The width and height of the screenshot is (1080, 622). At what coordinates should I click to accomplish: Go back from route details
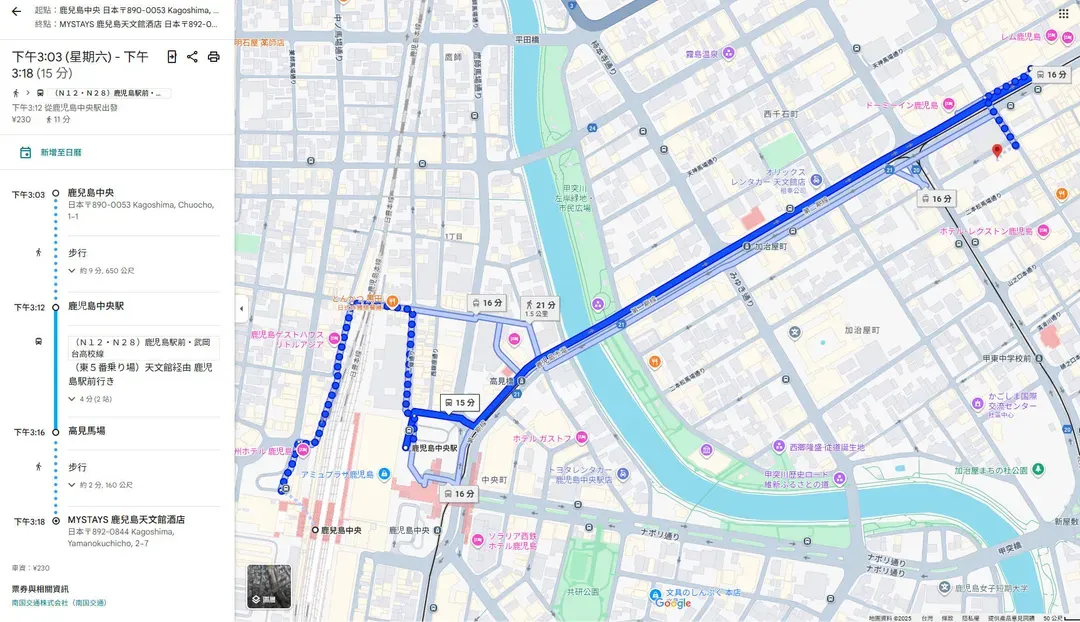pyautogui.click(x=16, y=11)
